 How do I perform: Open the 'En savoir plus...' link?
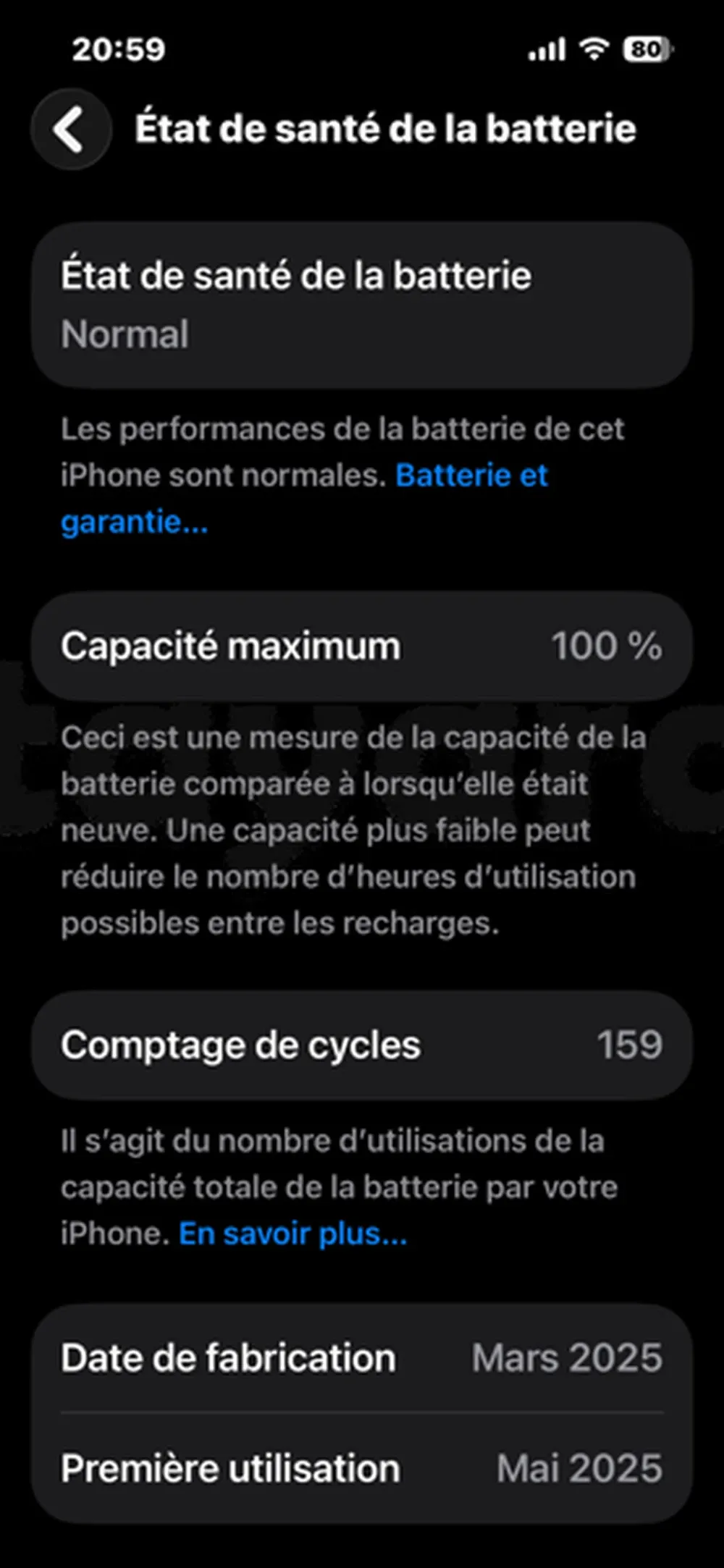(292, 1234)
